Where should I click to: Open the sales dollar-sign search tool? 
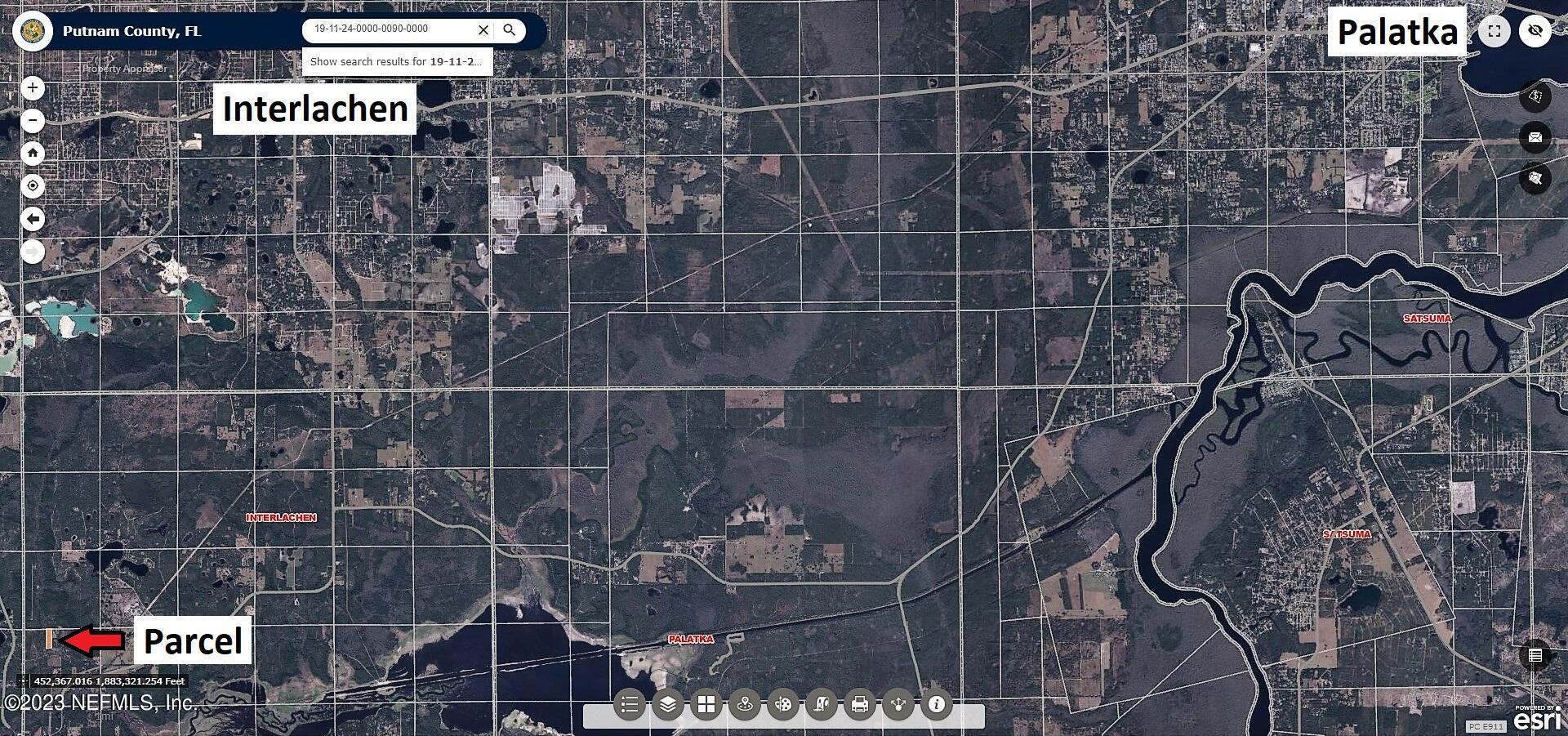(1535, 96)
